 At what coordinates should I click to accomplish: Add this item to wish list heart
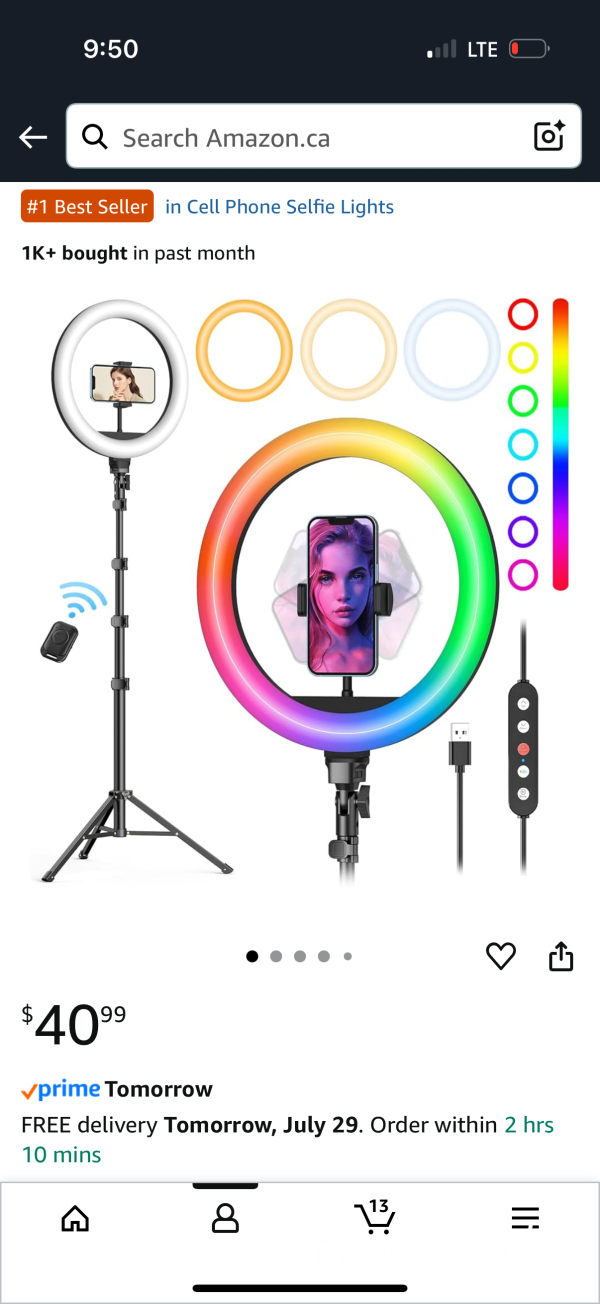point(501,956)
